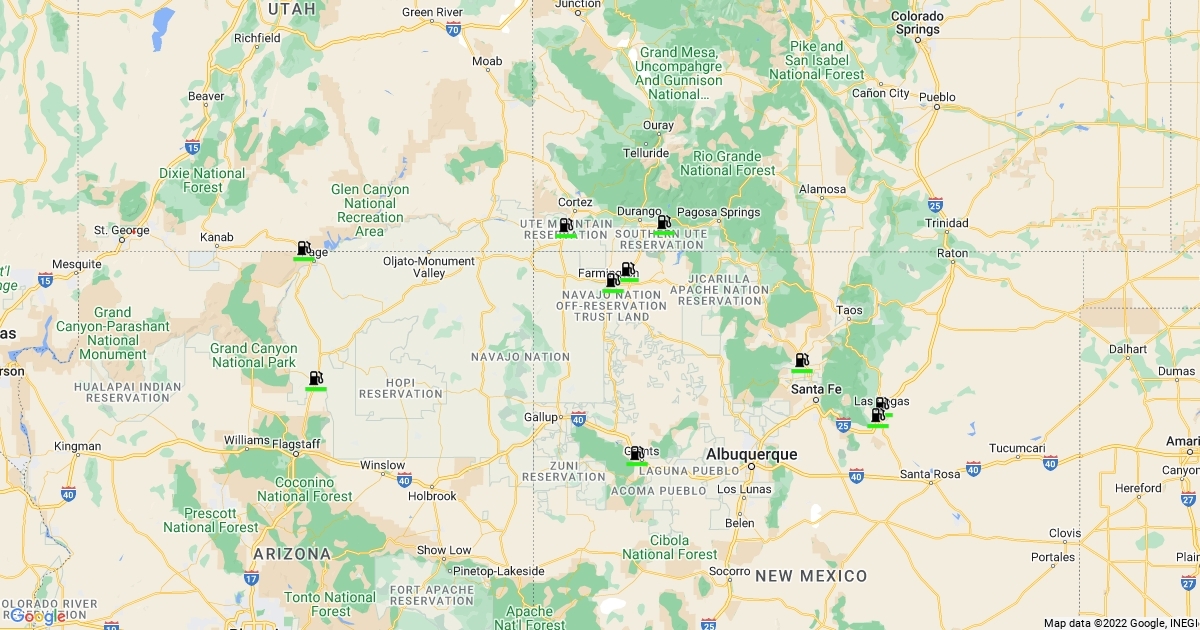Open the gas station marker south of Cortez
Image resolution: width=1200 pixels, height=630 pixels.
click(566, 227)
